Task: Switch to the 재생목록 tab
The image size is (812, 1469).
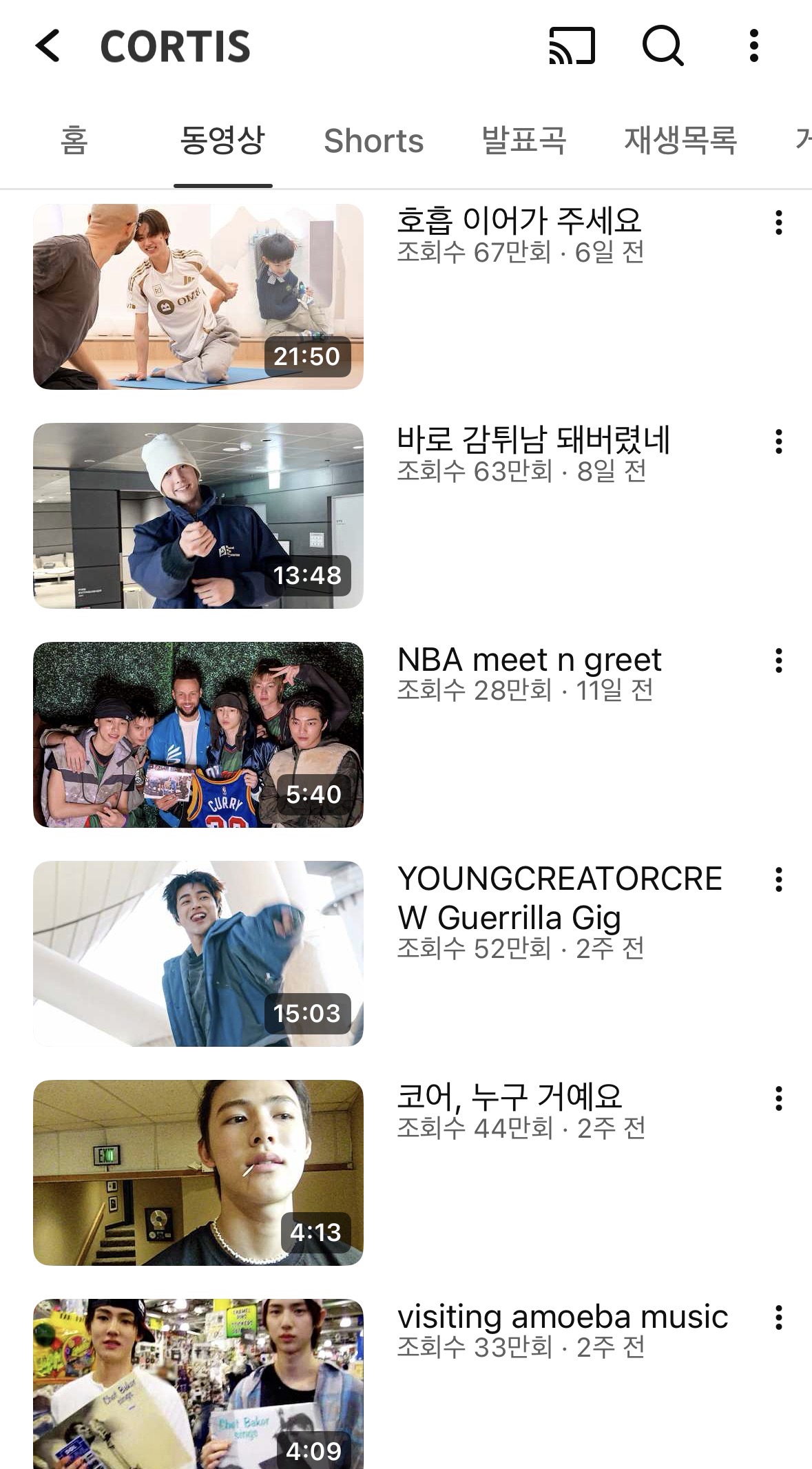Action: point(680,141)
